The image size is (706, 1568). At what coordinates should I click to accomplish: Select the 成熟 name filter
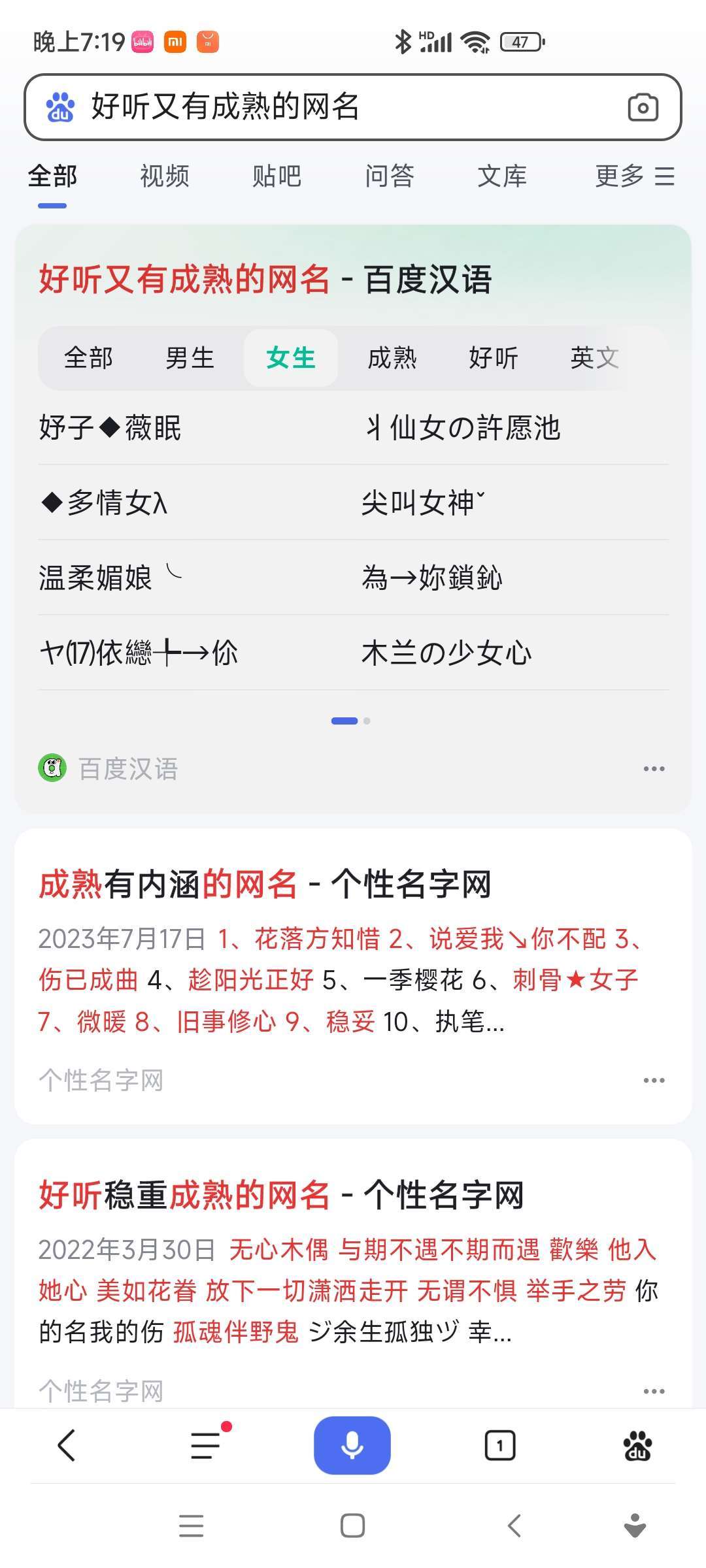(392, 358)
